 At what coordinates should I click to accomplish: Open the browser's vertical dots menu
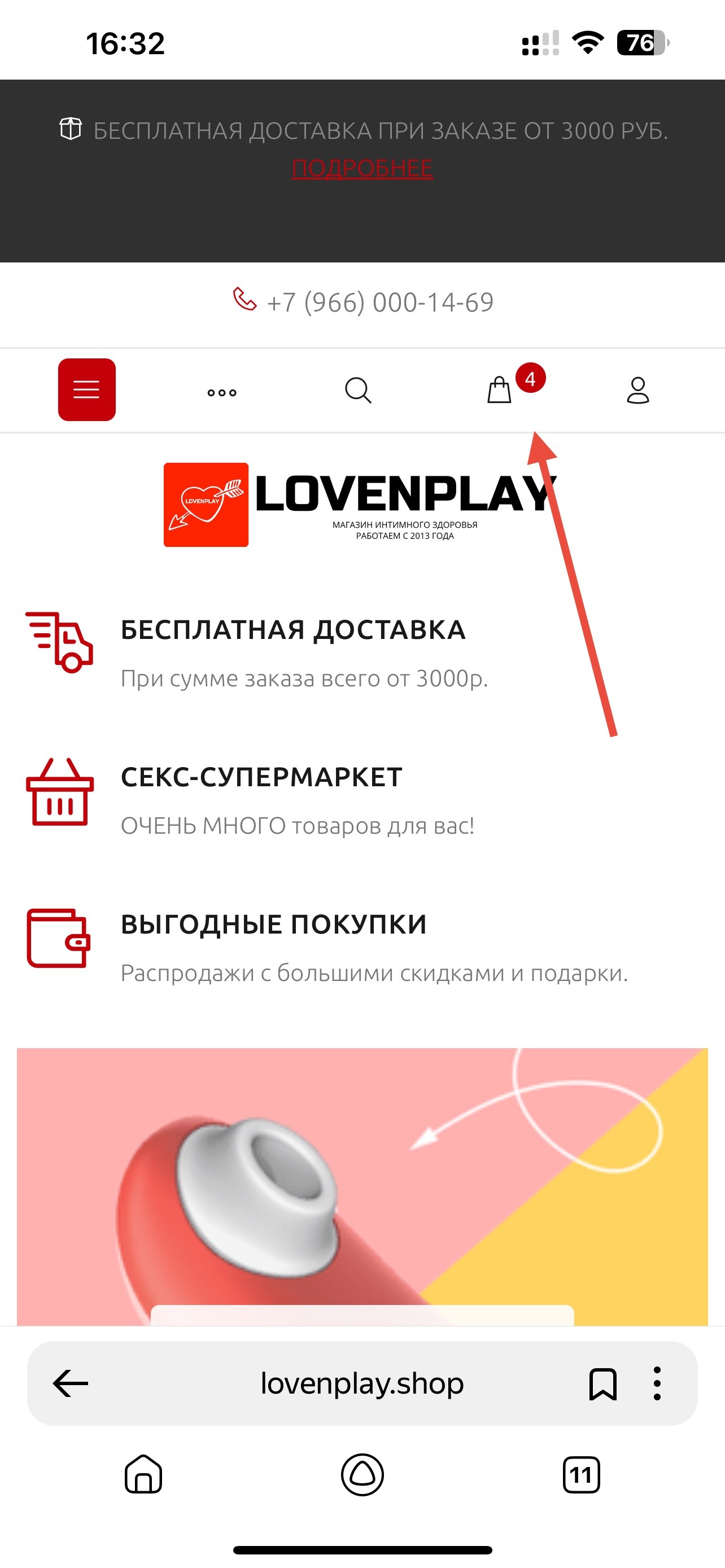656,1383
